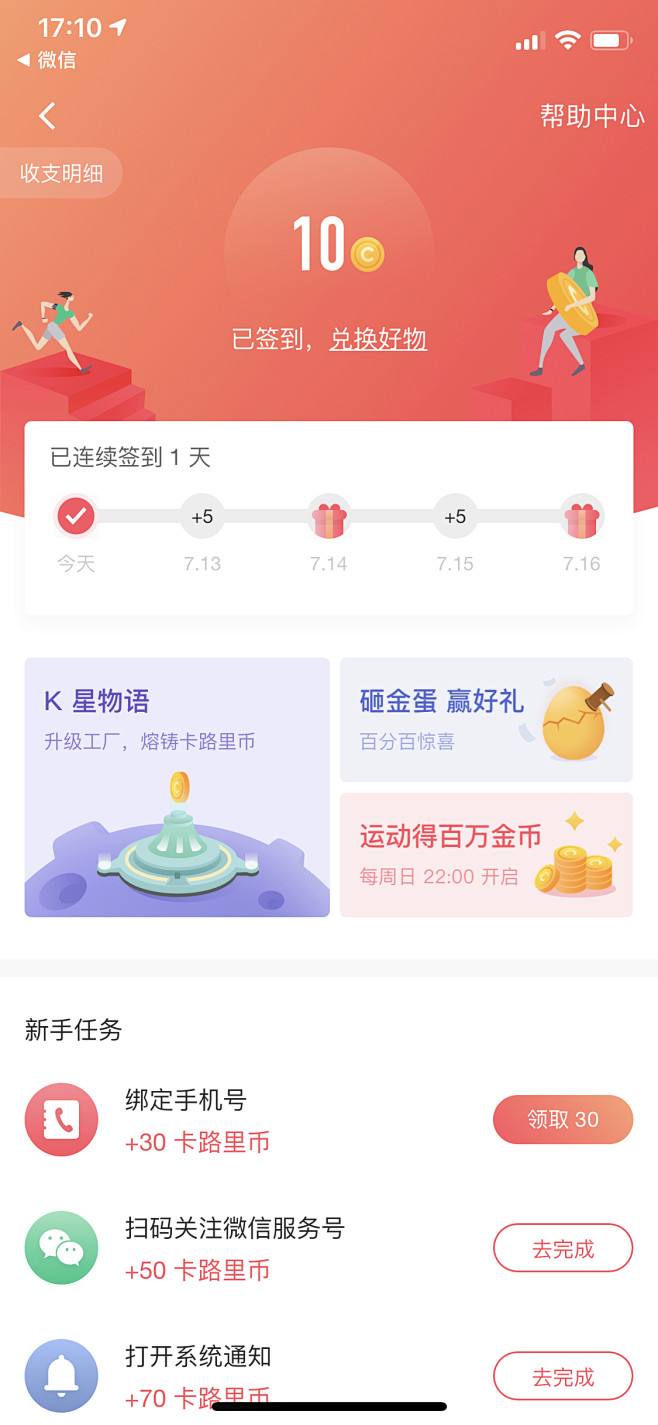Screen dimensions: 658x1425
Task: Return to 微信 via status bar link
Action: [x=47, y=60]
